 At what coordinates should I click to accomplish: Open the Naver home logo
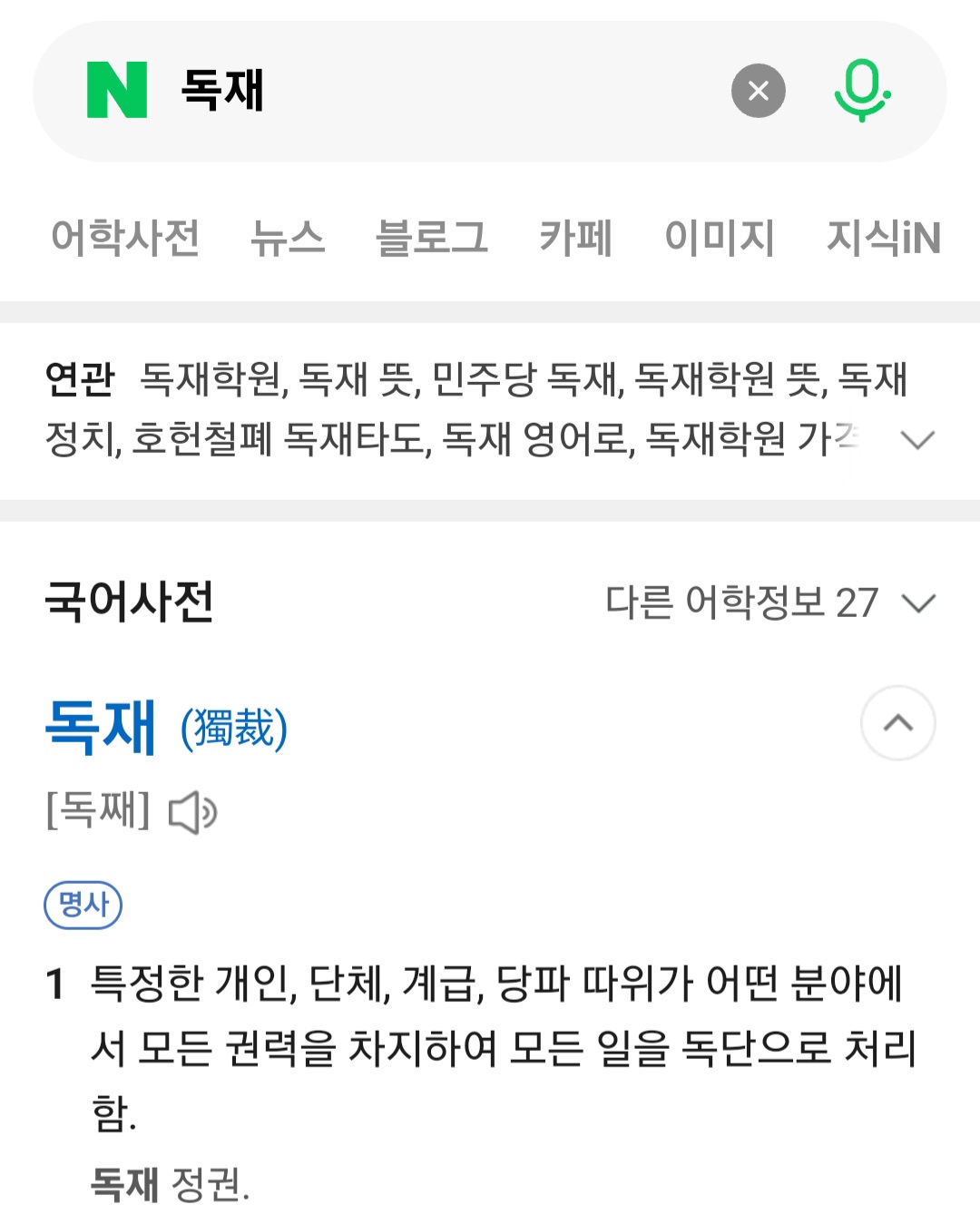pyautogui.click(x=116, y=91)
